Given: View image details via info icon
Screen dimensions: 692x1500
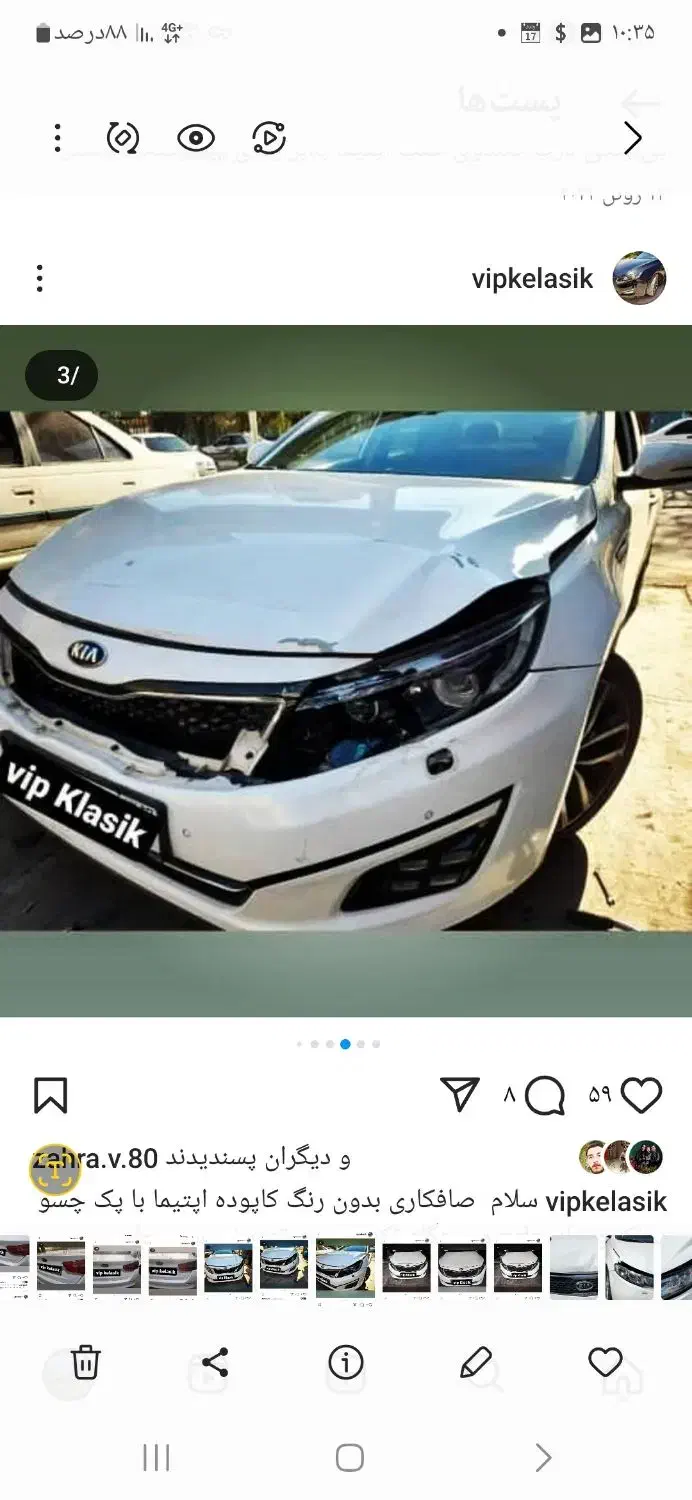Looking at the screenshot, I should [x=346, y=1362].
